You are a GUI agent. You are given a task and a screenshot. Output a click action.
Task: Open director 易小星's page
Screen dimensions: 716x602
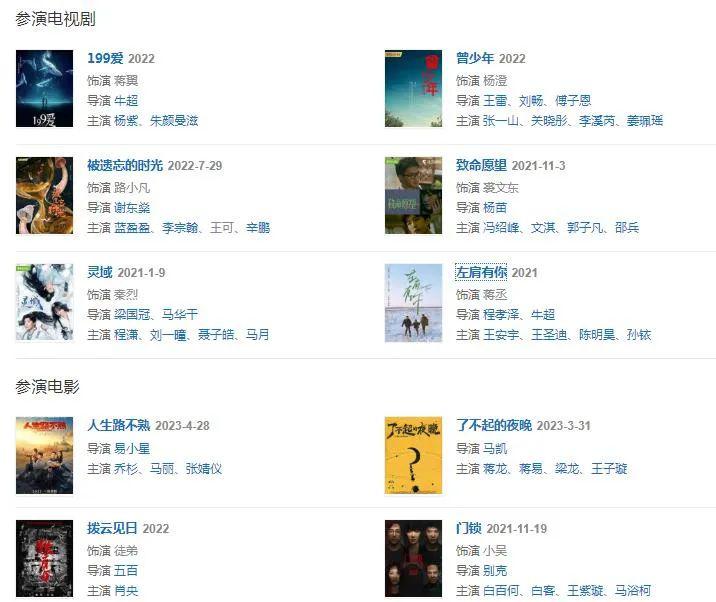tap(132, 449)
